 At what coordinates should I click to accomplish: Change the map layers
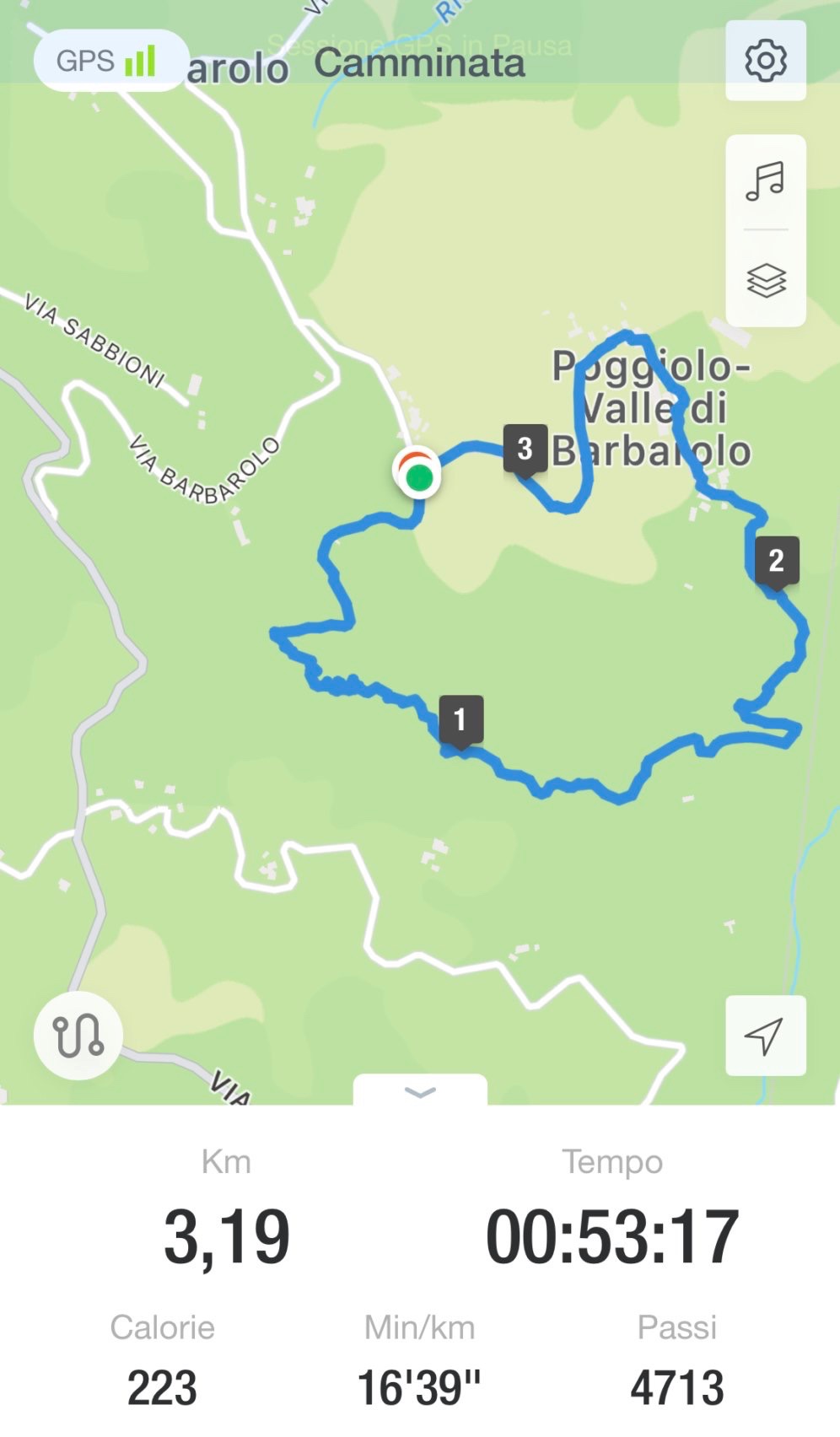[x=765, y=280]
